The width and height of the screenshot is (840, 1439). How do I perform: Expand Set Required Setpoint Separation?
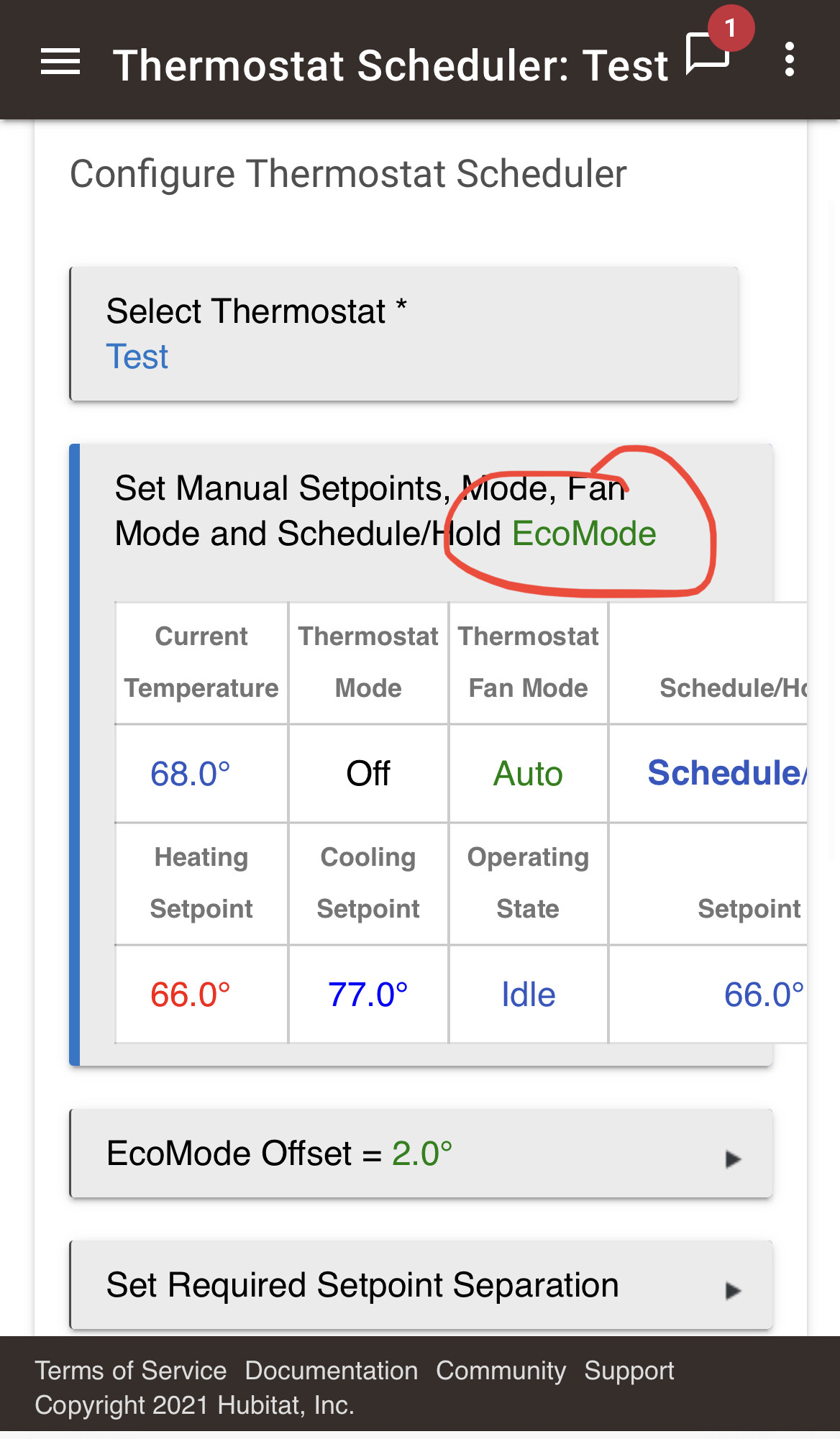pyautogui.click(x=421, y=1285)
